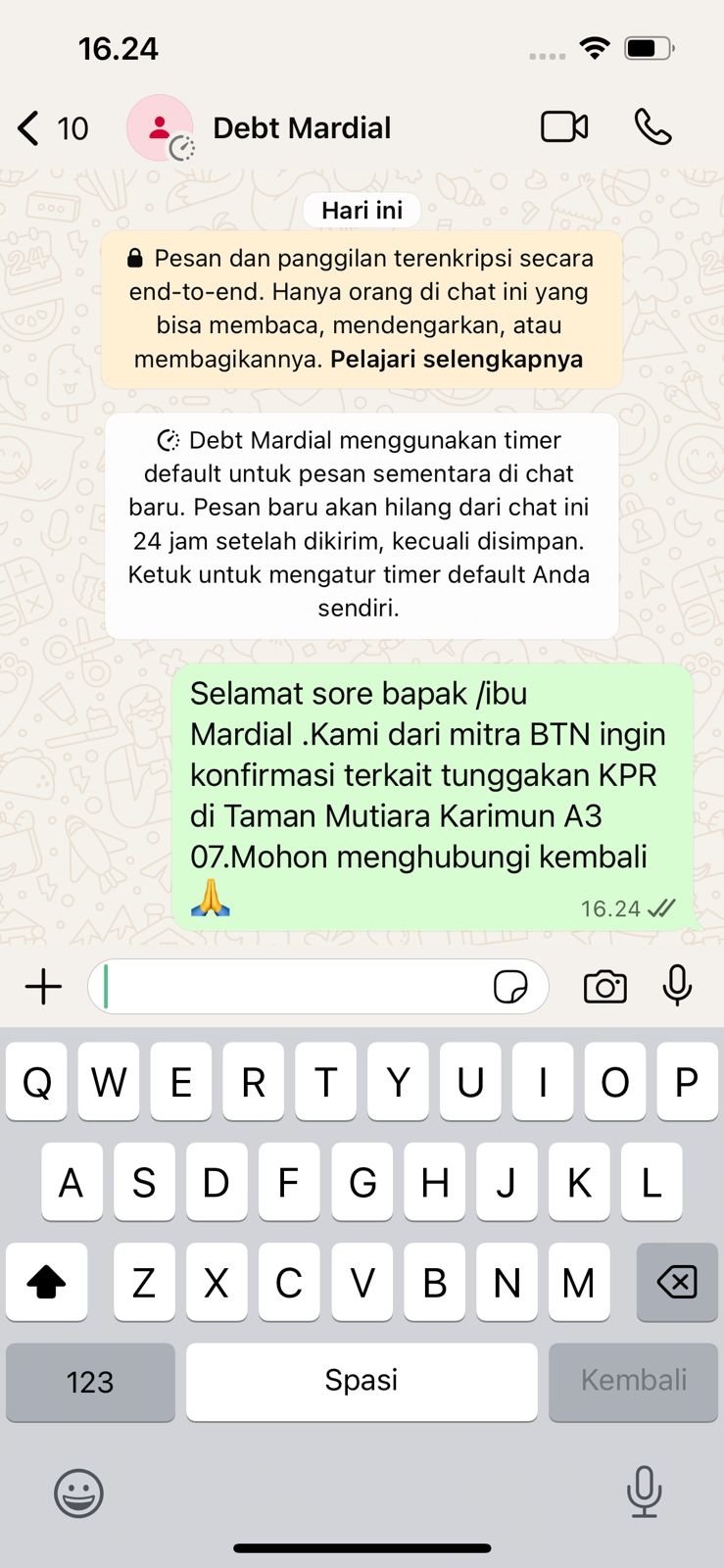724x1568 pixels.
Task: Start a video call with Debt Mardial
Action: [x=564, y=127]
